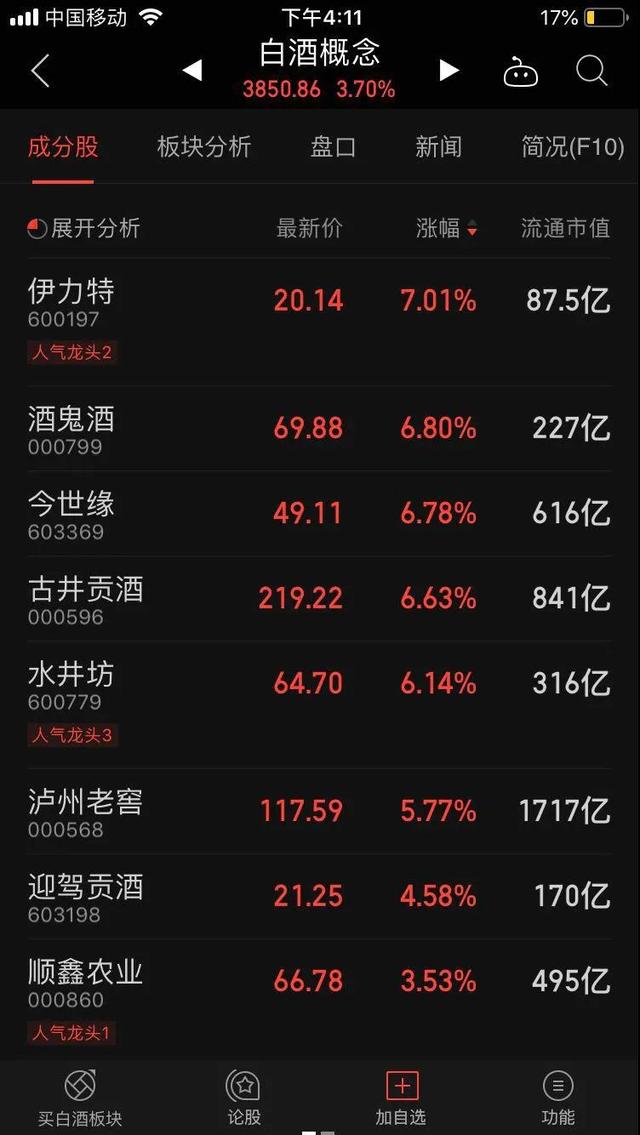
Task: Sort the list by 涨幅
Action: [447, 229]
